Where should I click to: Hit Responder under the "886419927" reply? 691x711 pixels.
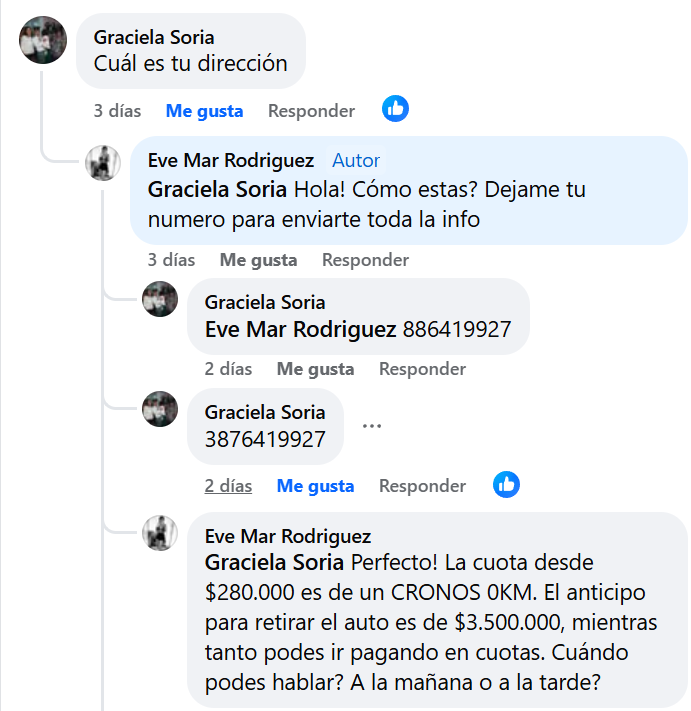(422, 369)
